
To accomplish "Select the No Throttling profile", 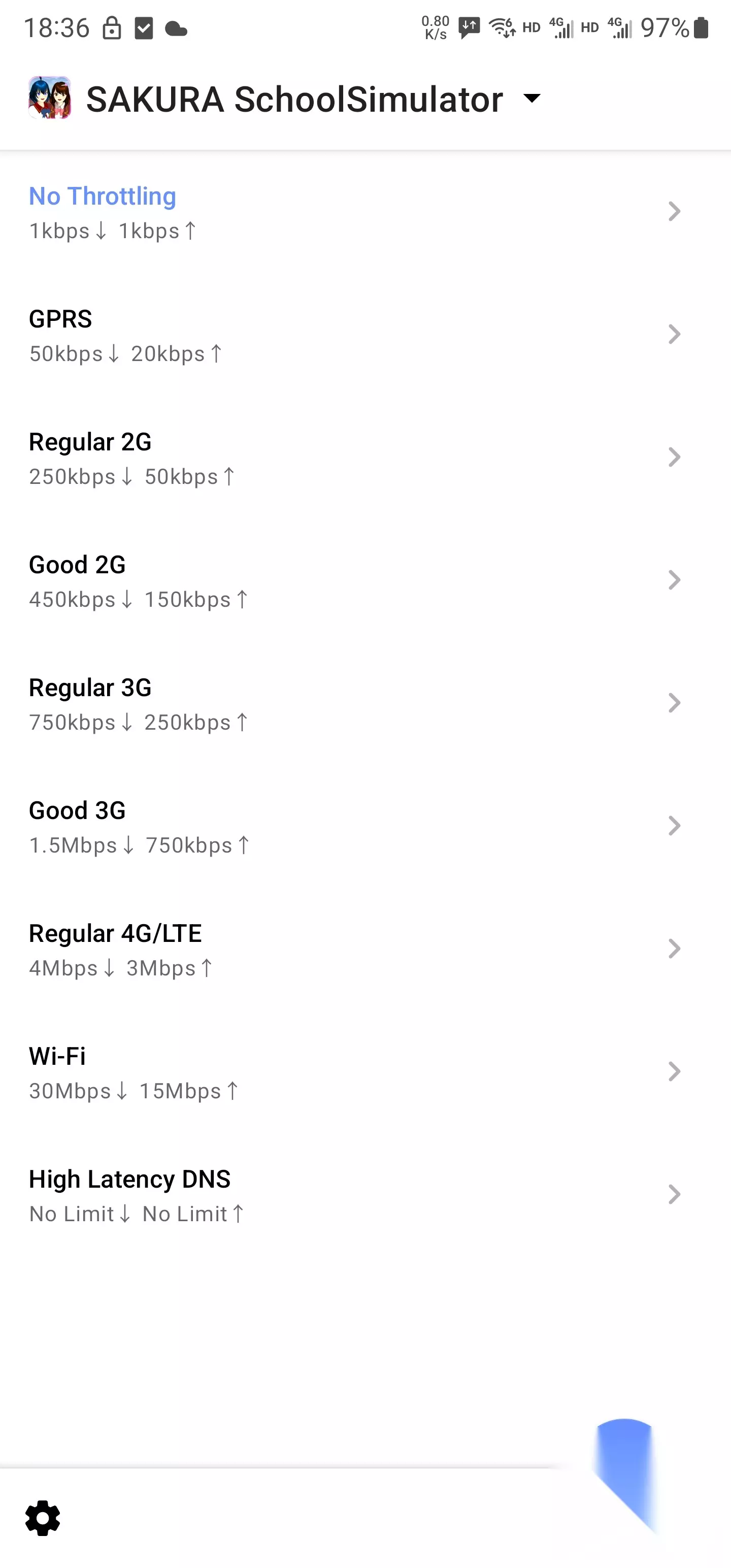I will pos(365,212).
